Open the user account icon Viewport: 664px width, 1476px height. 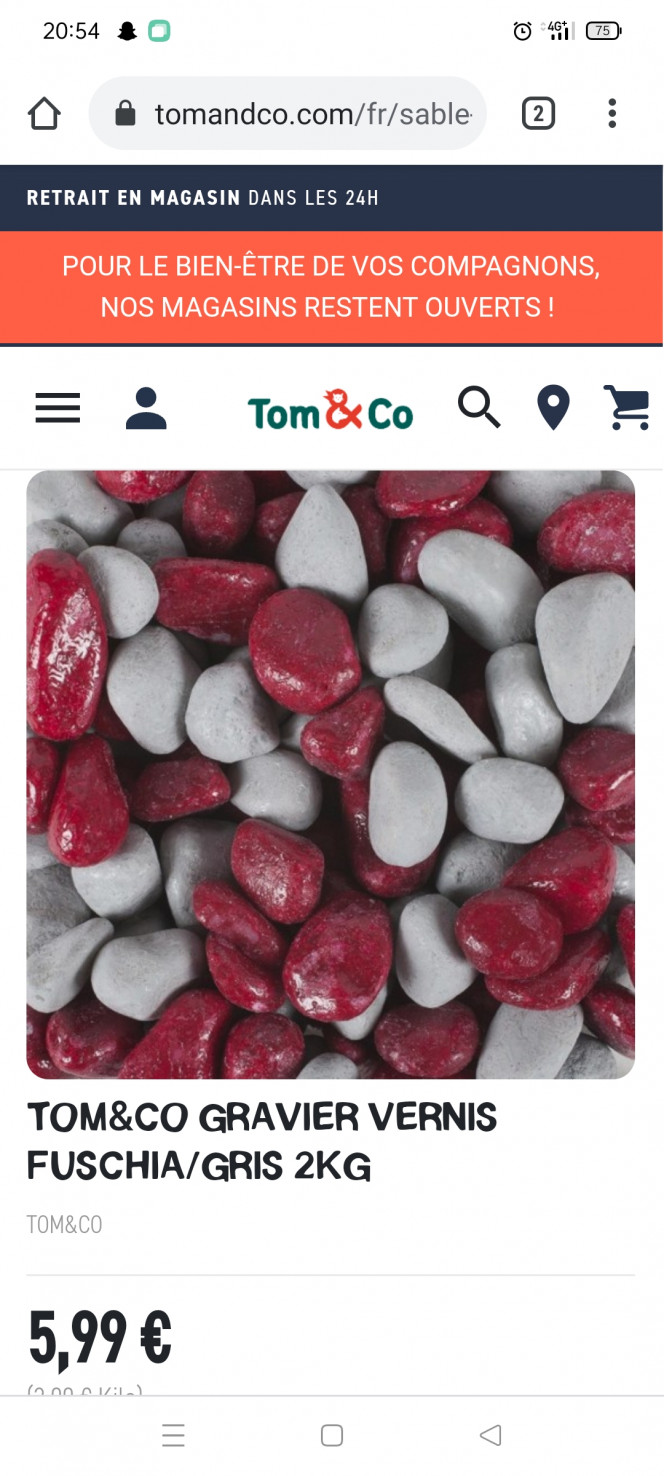146,408
